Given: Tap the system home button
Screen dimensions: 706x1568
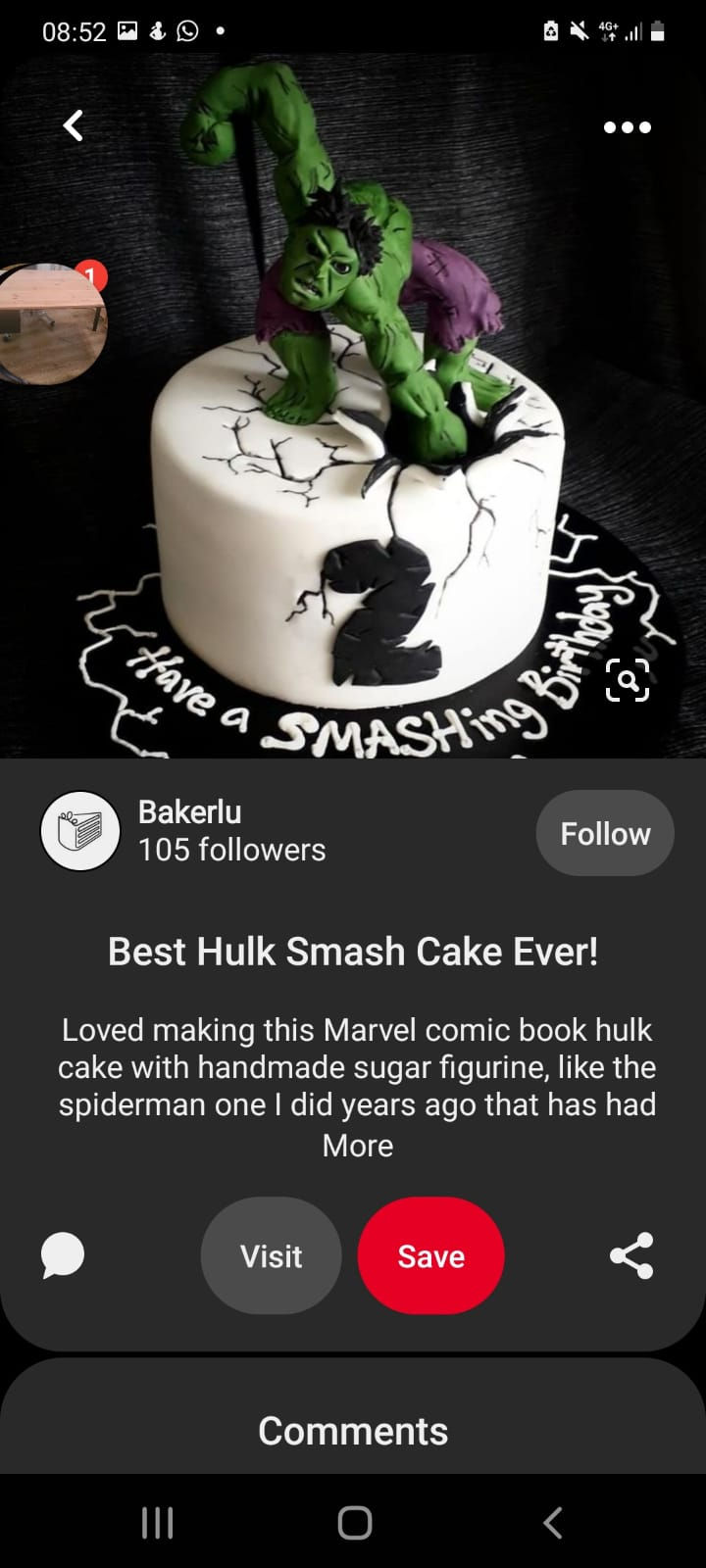Looking at the screenshot, I should [x=354, y=1523].
